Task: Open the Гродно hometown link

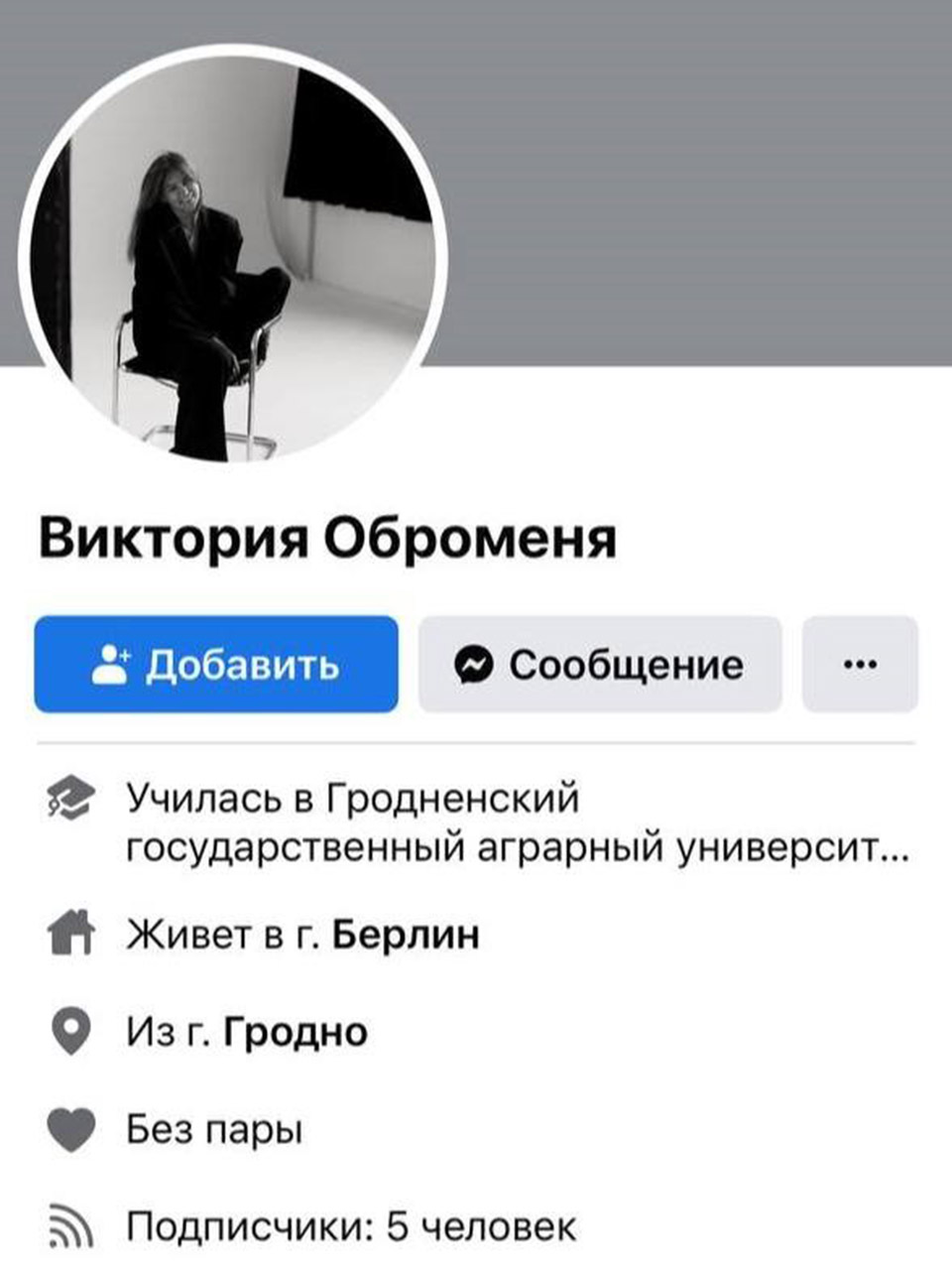Action: [x=296, y=1032]
